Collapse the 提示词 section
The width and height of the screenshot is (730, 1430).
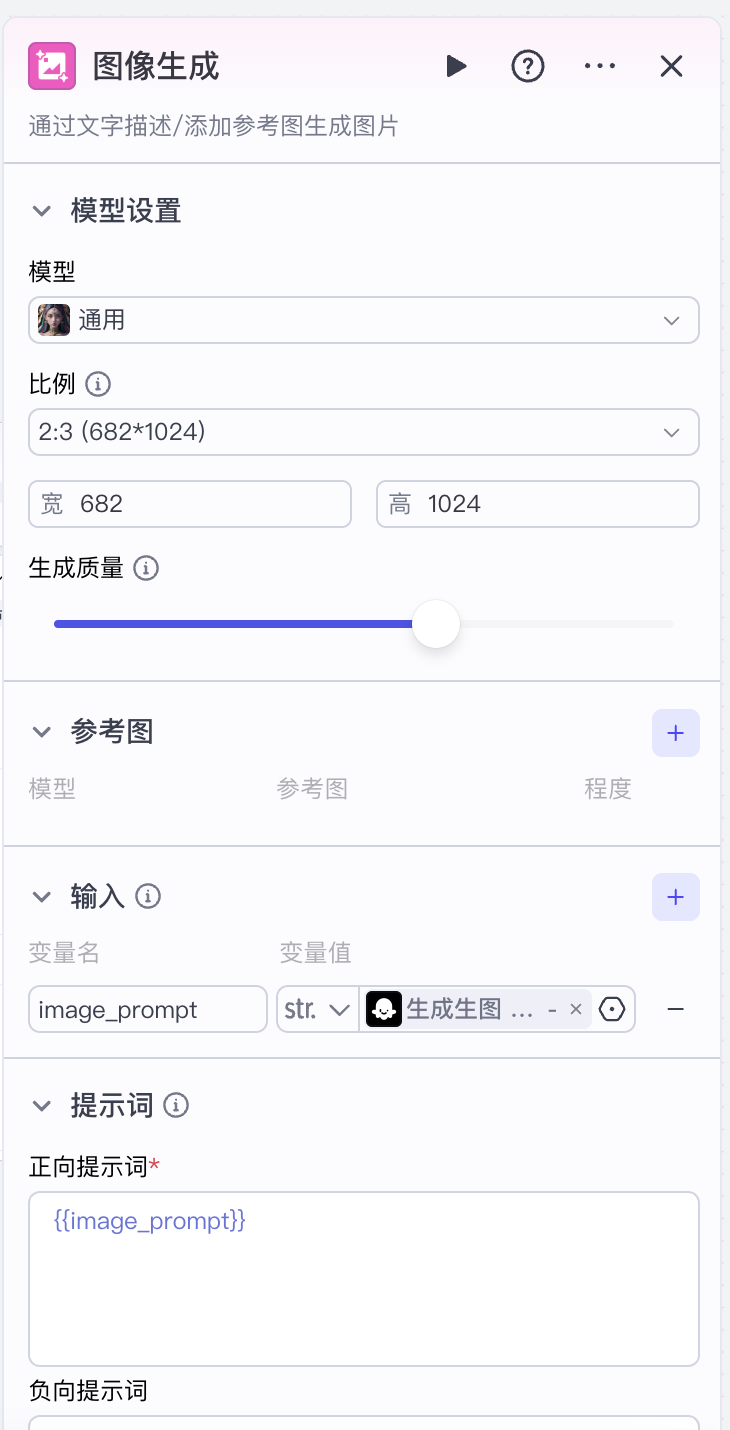[x=41, y=1106]
